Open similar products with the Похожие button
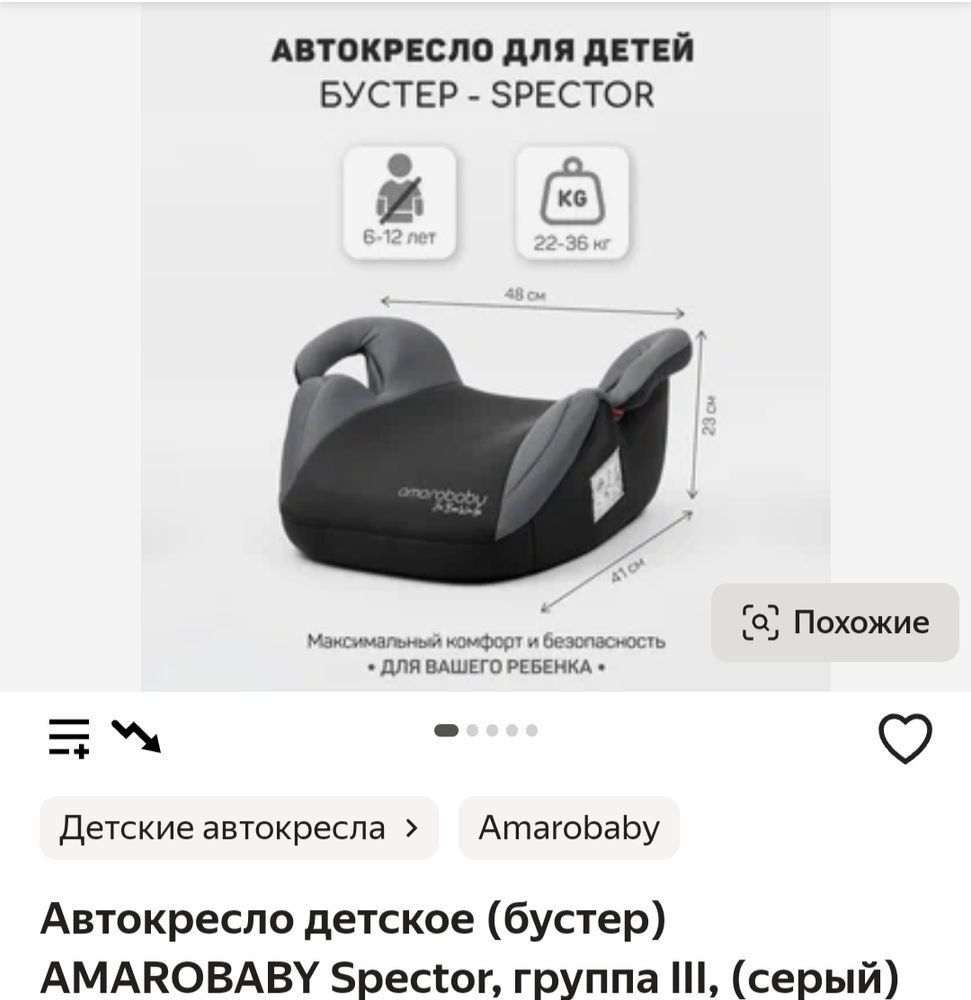 point(835,622)
